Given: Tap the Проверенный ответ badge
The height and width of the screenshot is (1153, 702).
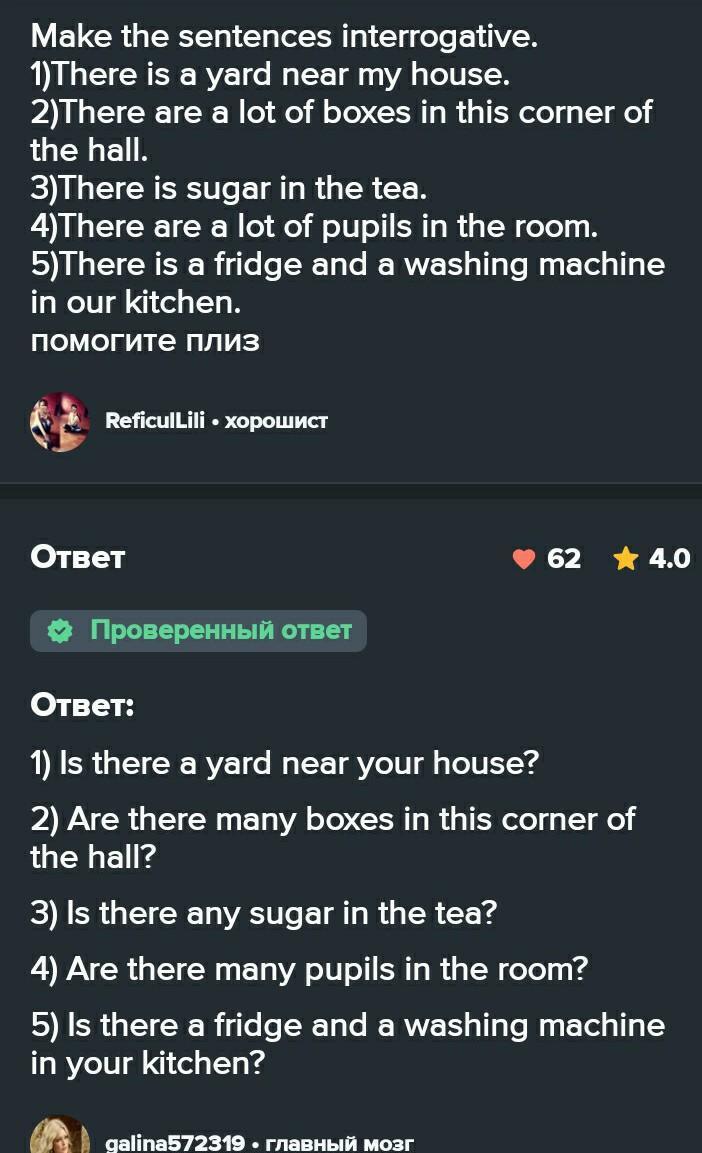Looking at the screenshot, I should click(198, 631).
